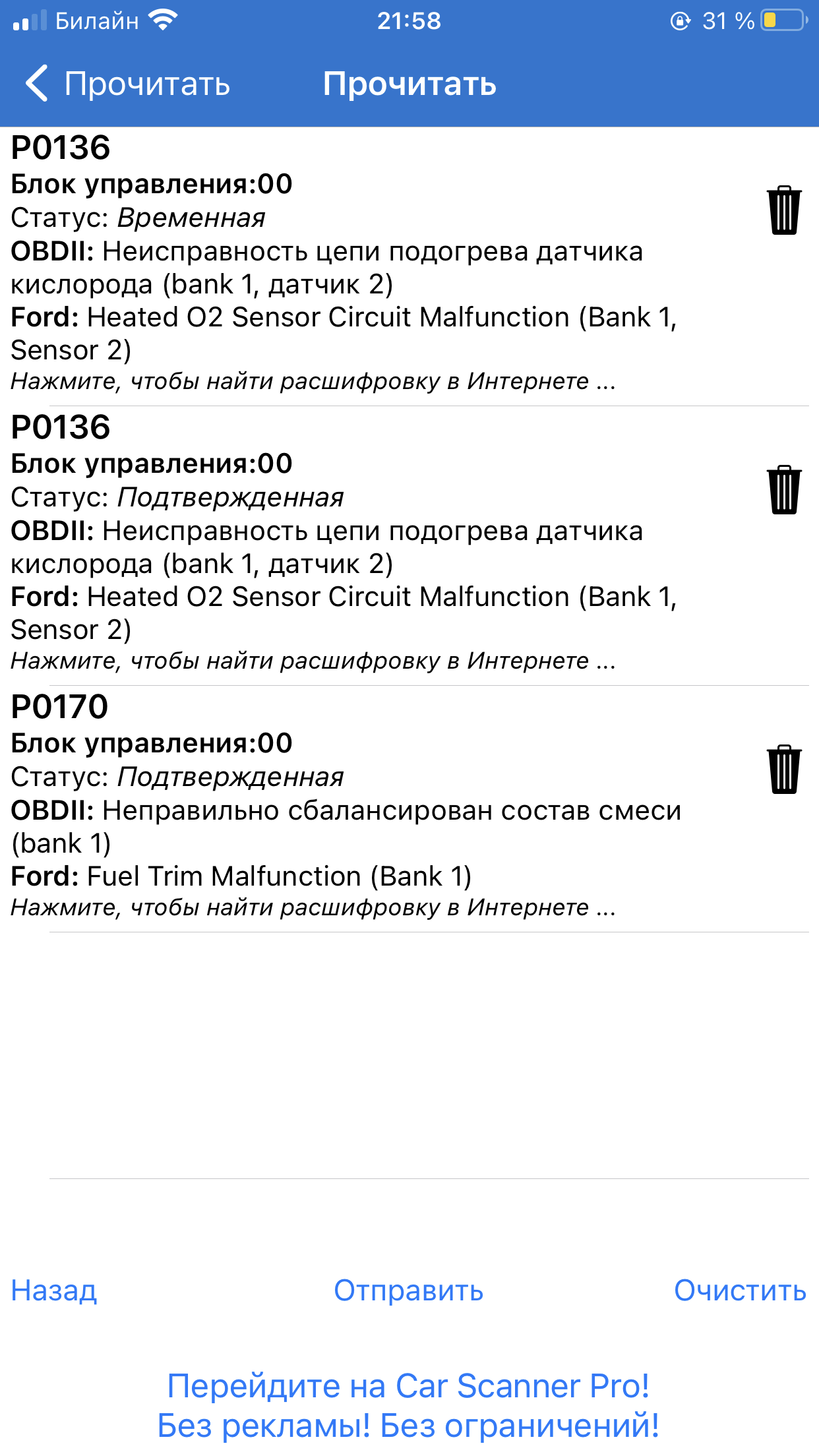Open the Car Scanner Pro upgrade link
Viewport: 819px width, 1456px height.
coord(408,1405)
